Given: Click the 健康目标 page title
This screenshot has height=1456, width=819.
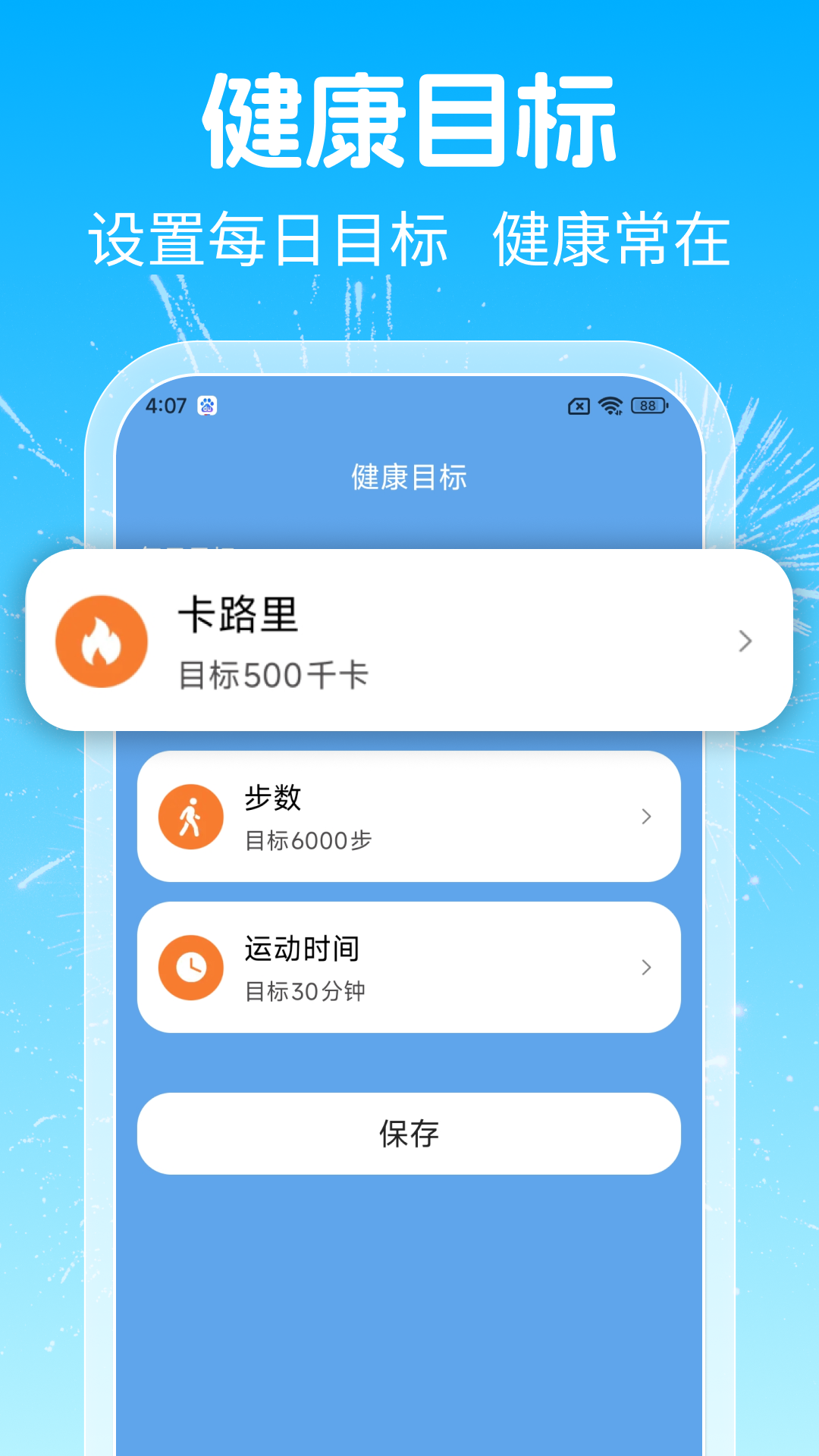Looking at the screenshot, I should coord(409,478).
